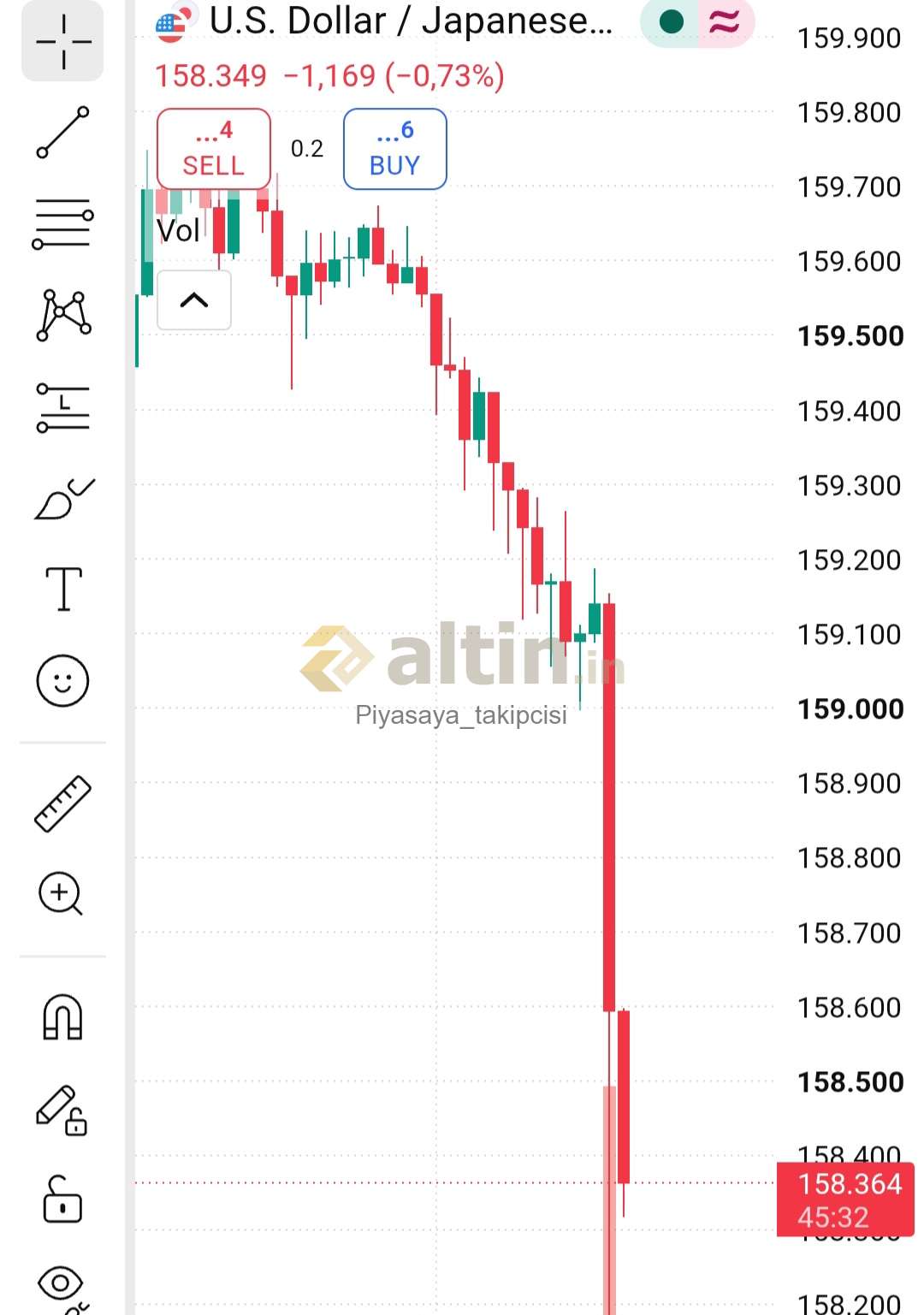Viewport: 924px width, 1315px height.
Task: Add a text annotation tool
Action: pyautogui.click(x=62, y=589)
